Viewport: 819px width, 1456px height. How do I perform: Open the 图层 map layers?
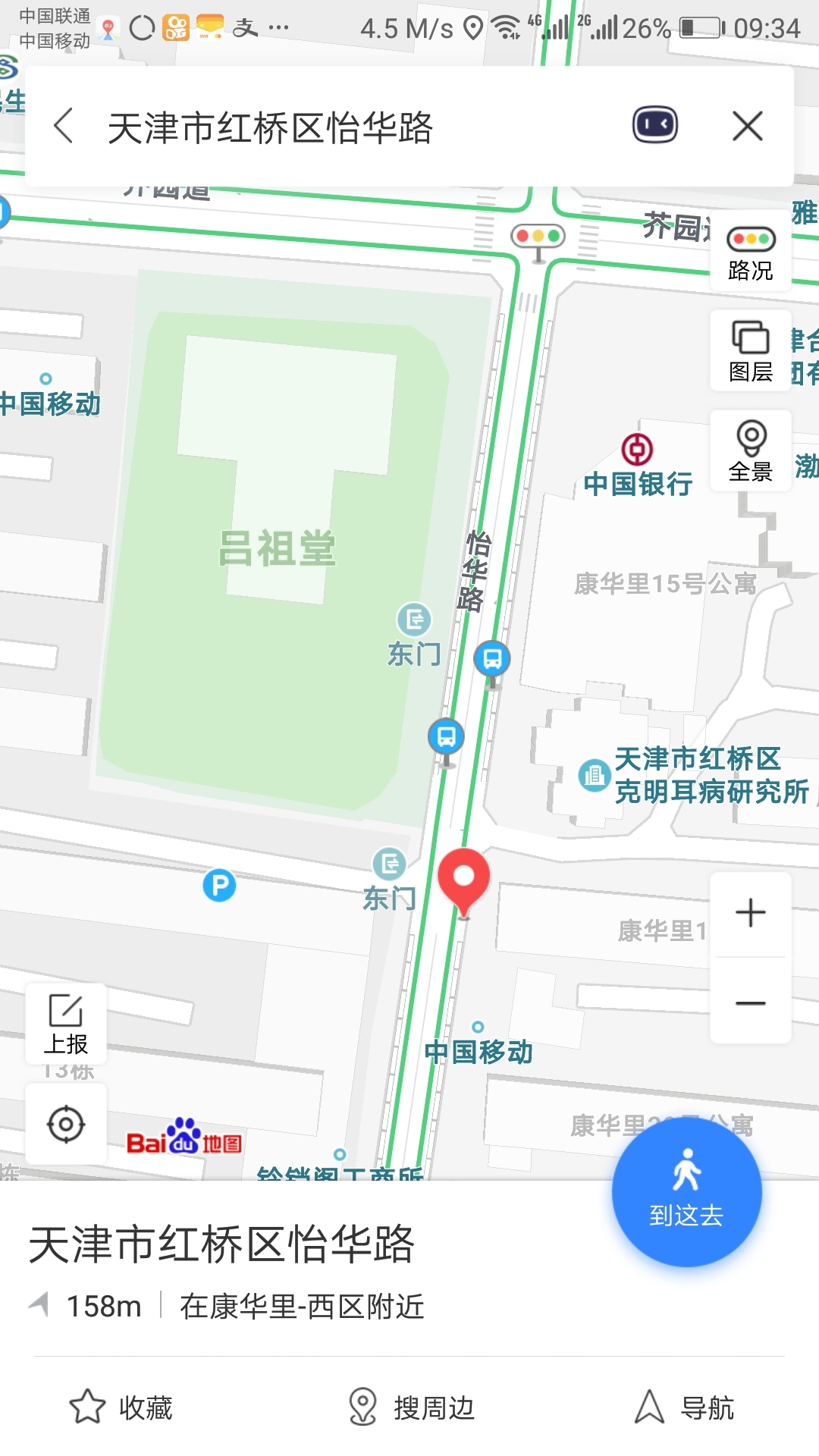pos(750,351)
